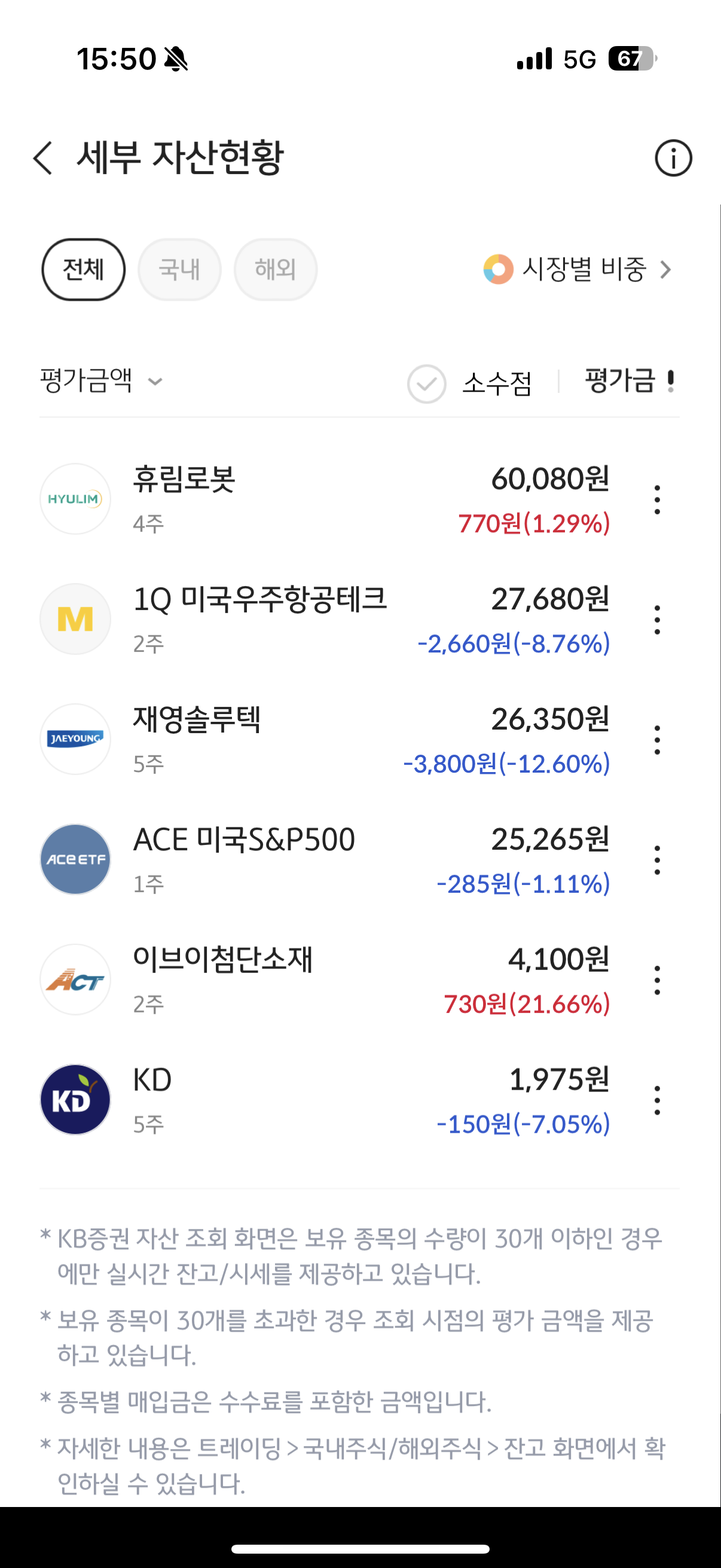Tap the 평가금 display option
Image resolution: width=721 pixels, height=1568 pixels.
click(x=630, y=381)
